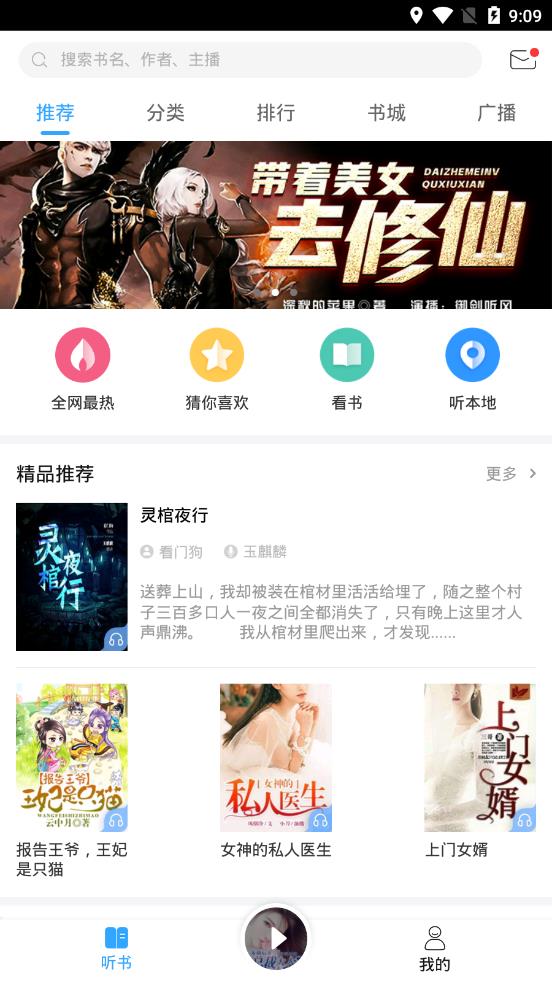The image size is (552, 981).
Task: Tap the 猜你喜欢 shortcut
Action: [217, 369]
